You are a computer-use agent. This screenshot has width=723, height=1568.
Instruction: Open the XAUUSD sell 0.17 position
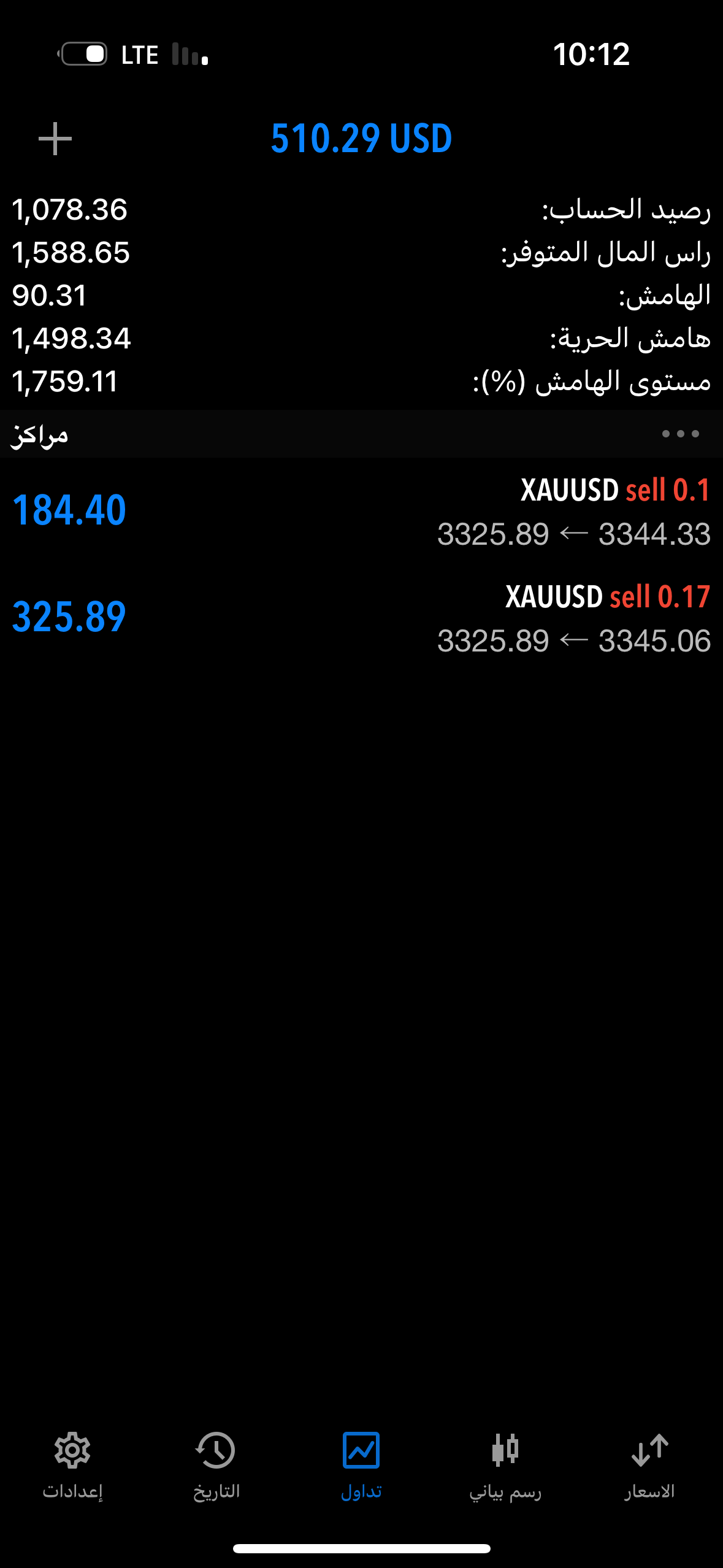[361, 618]
